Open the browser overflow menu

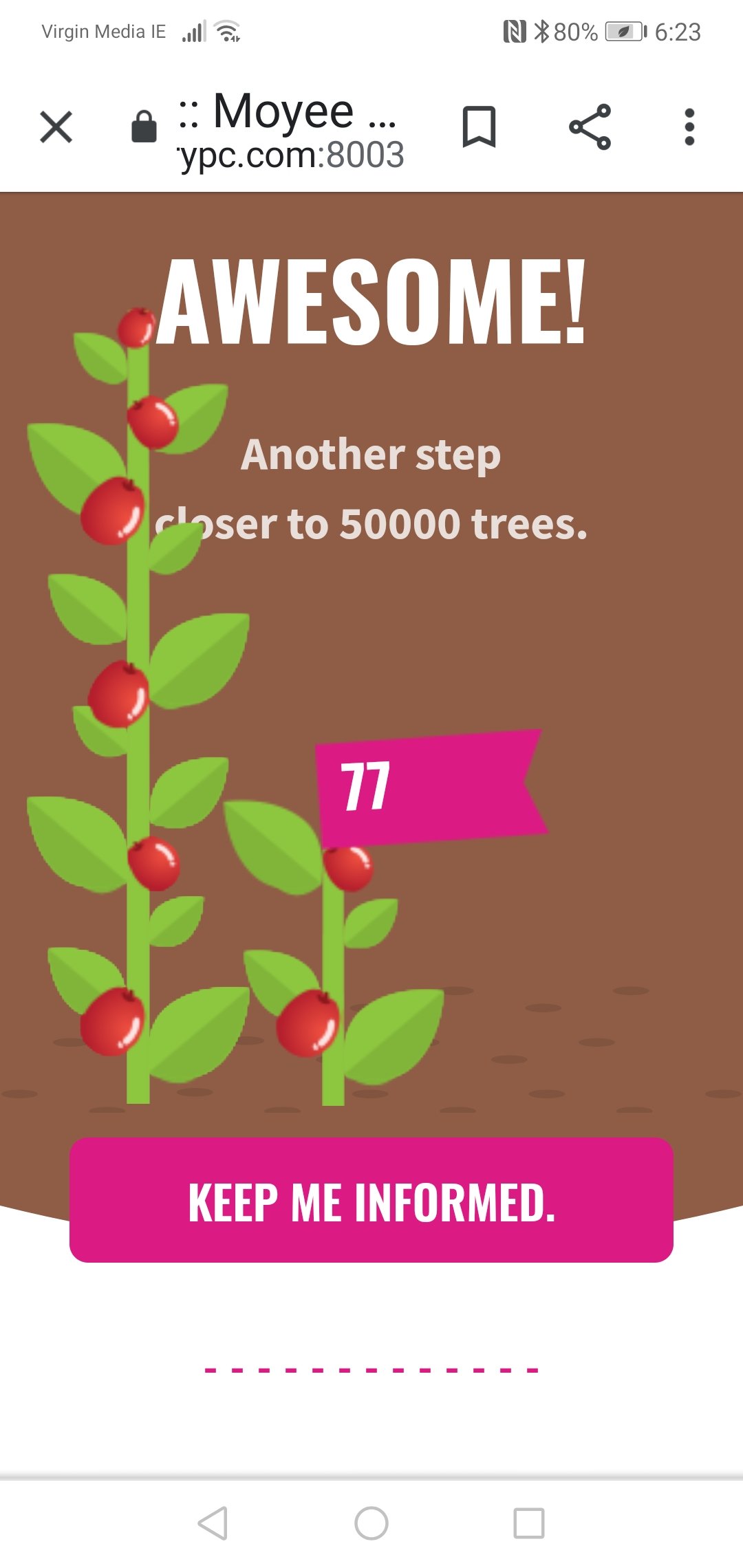click(x=689, y=127)
